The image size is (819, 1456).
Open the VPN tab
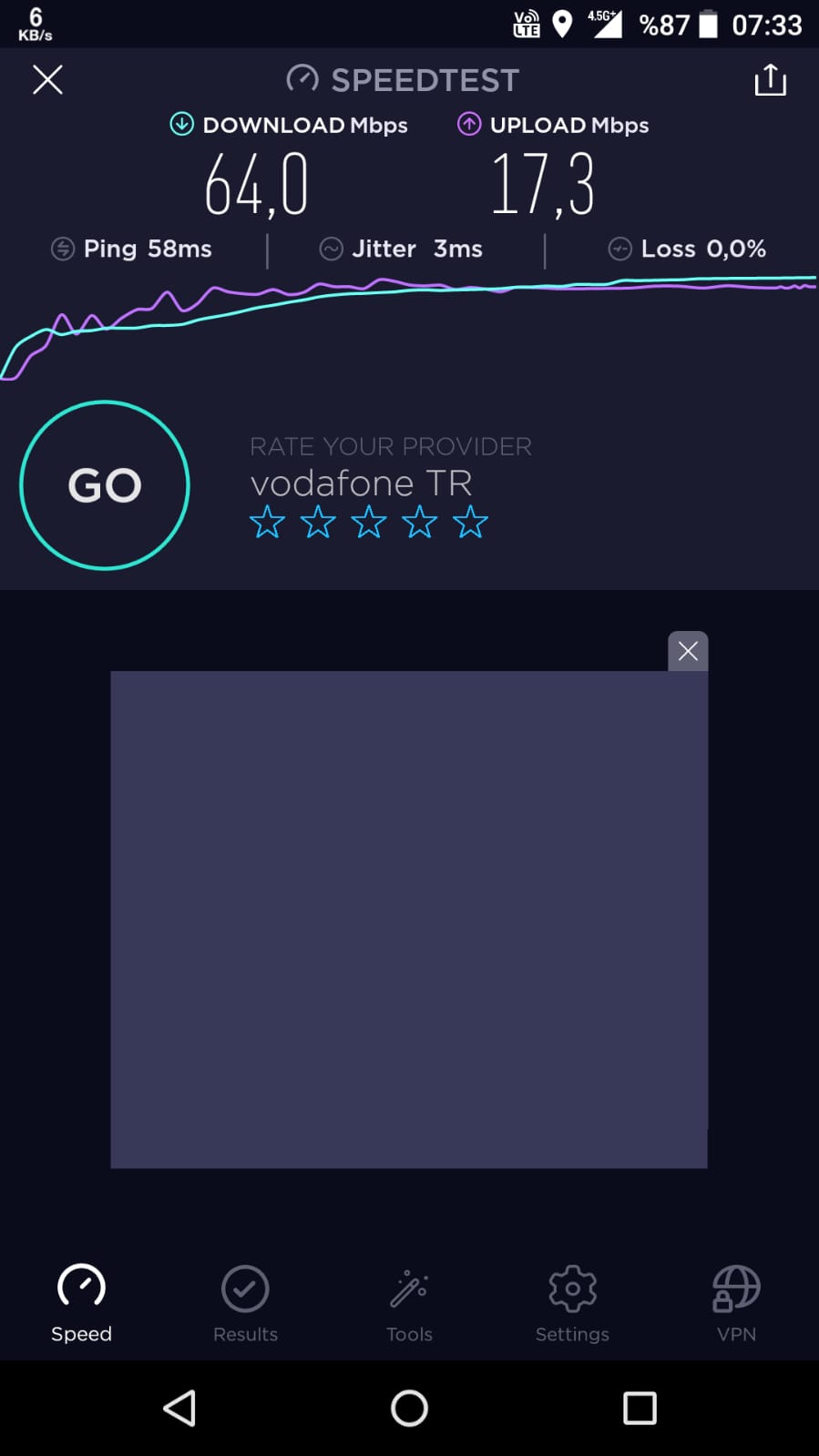point(736,1304)
